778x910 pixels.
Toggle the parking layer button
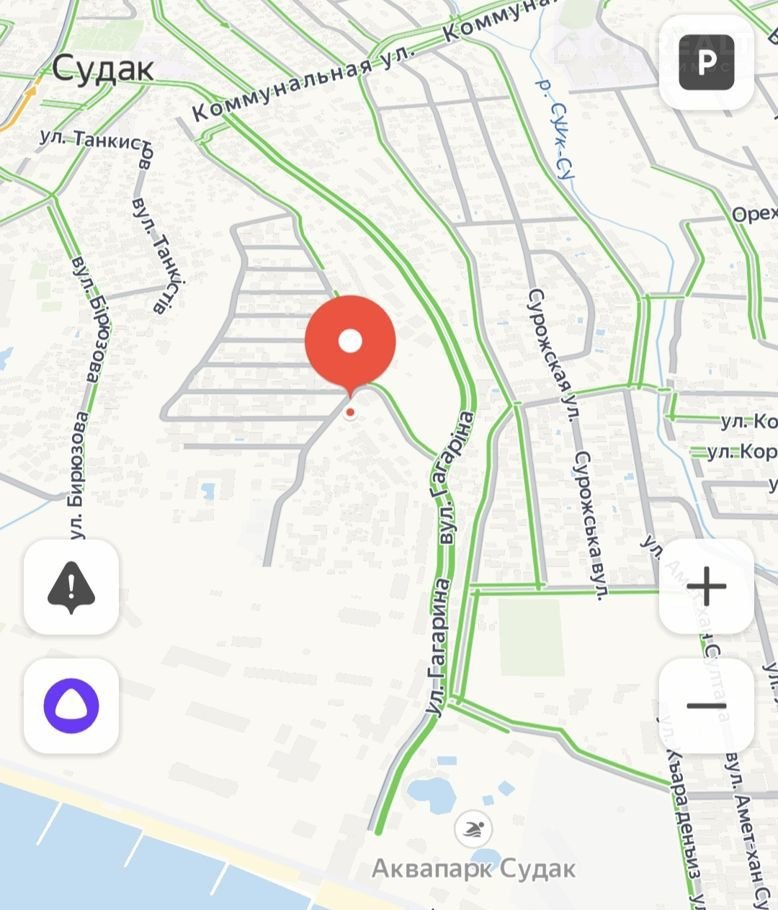706,62
